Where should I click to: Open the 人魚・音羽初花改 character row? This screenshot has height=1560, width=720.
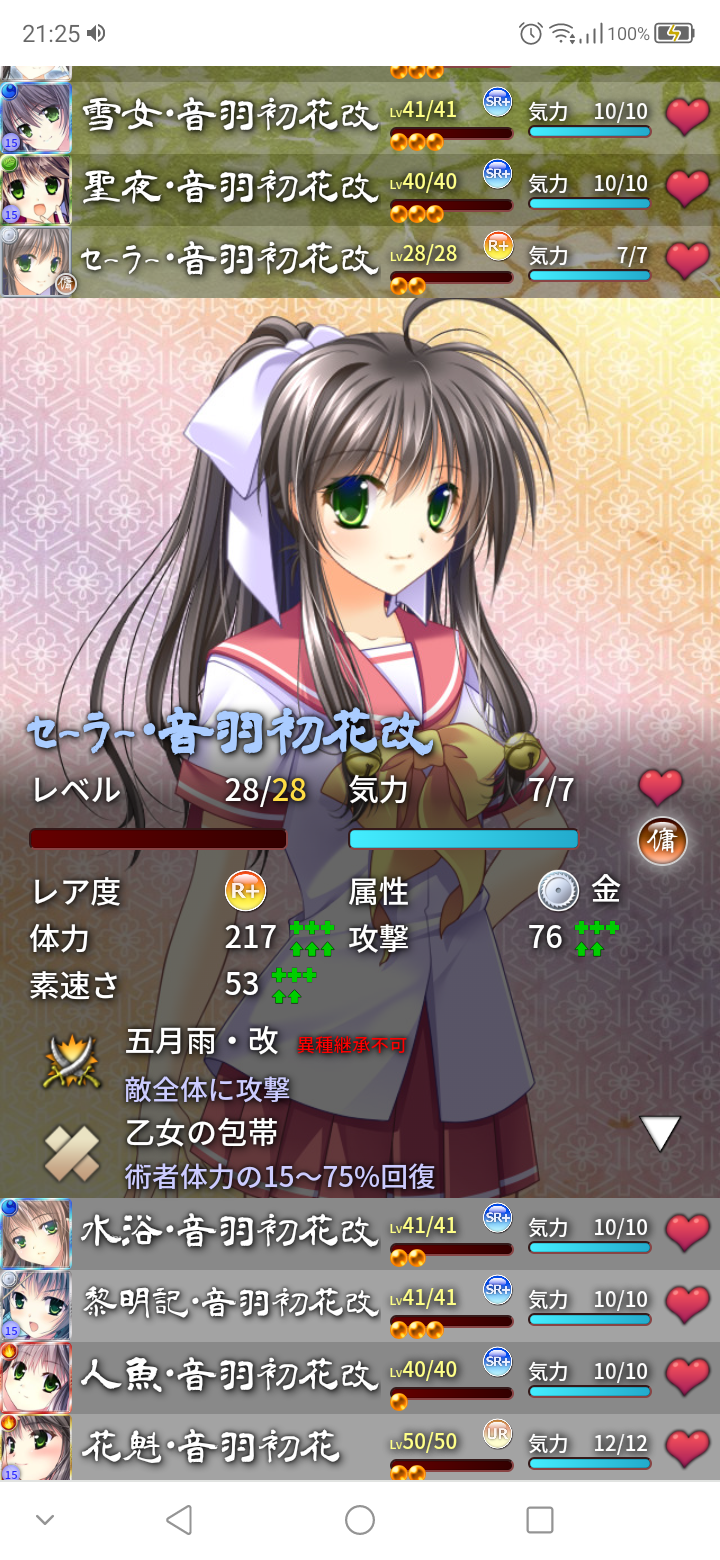pos(230,1377)
